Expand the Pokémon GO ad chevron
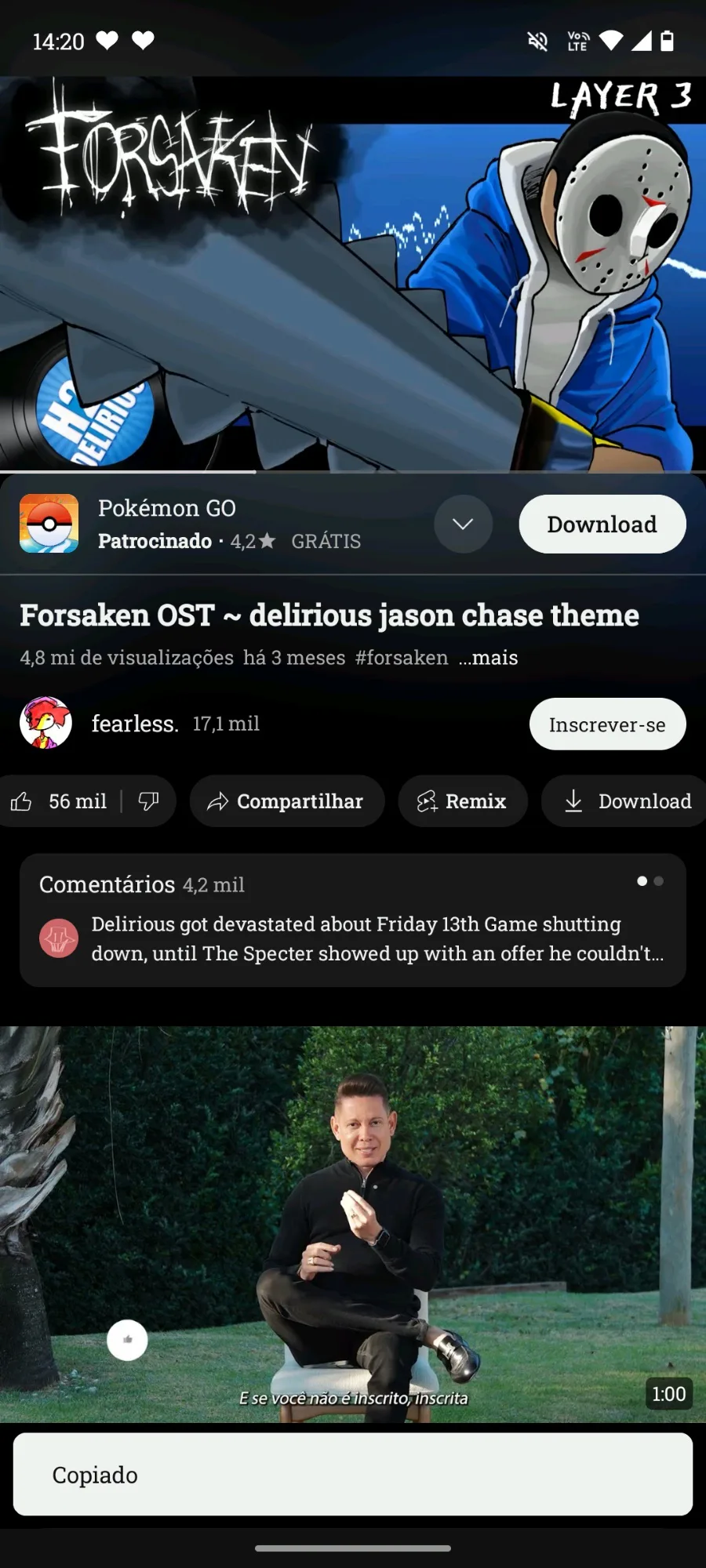Viewport: 706px width, 1568px height. [463, 524]
